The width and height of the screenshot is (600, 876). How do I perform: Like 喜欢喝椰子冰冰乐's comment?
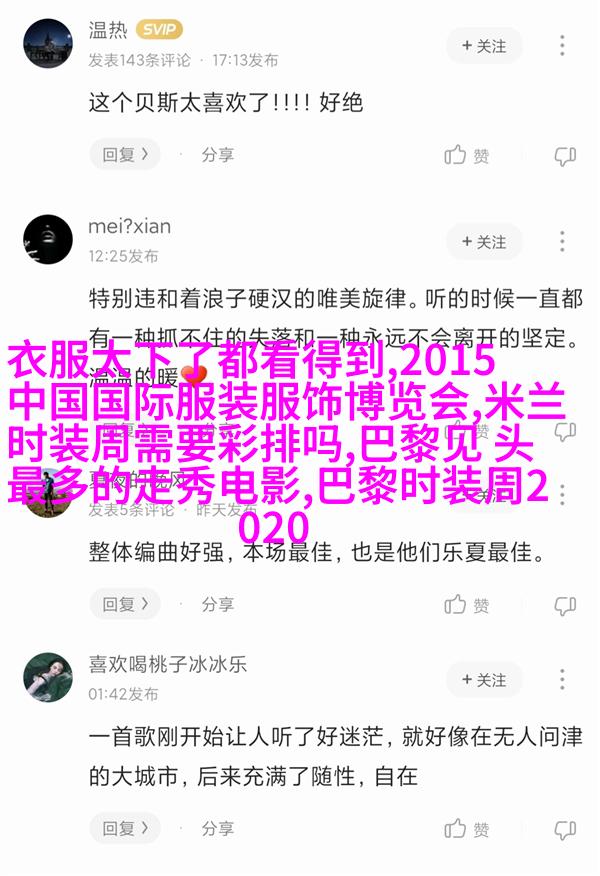click(467, 829)
